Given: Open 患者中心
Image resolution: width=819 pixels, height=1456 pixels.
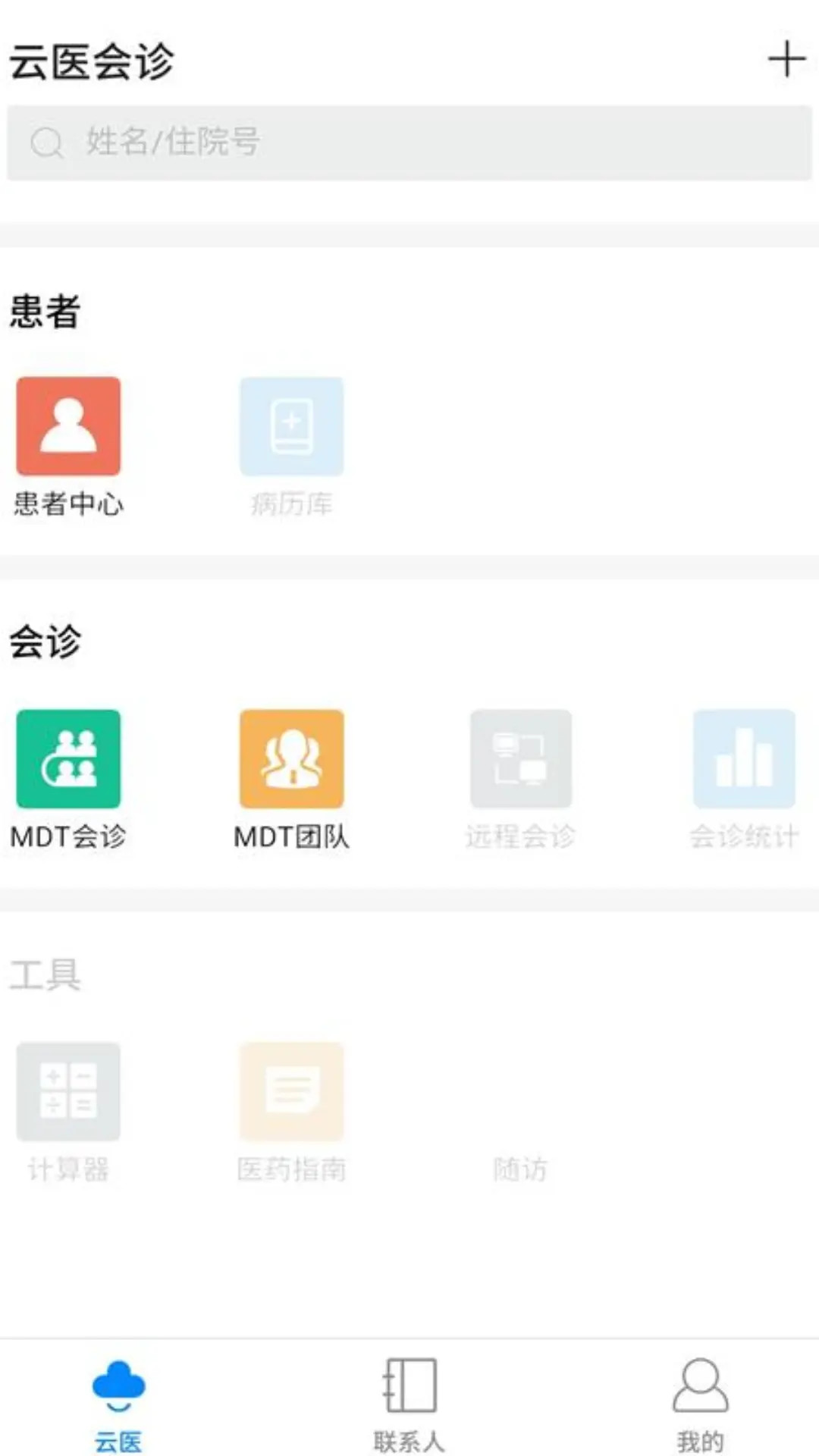Looking at the screenshot, I should (68, 447).
